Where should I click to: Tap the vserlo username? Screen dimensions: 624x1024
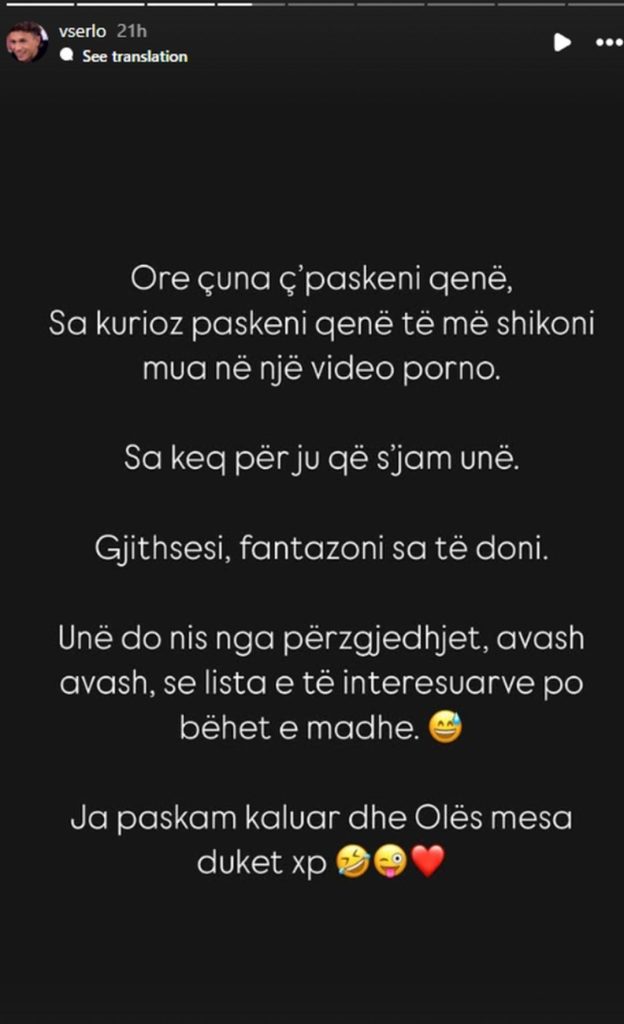pos(82,32)
